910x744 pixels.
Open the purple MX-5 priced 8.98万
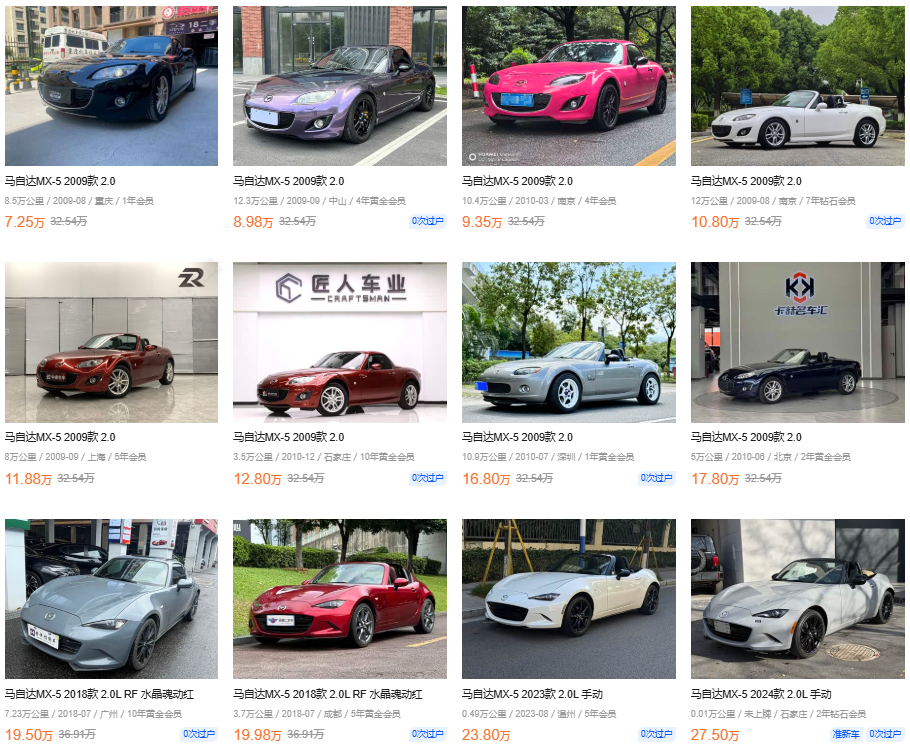click(340, 86)
